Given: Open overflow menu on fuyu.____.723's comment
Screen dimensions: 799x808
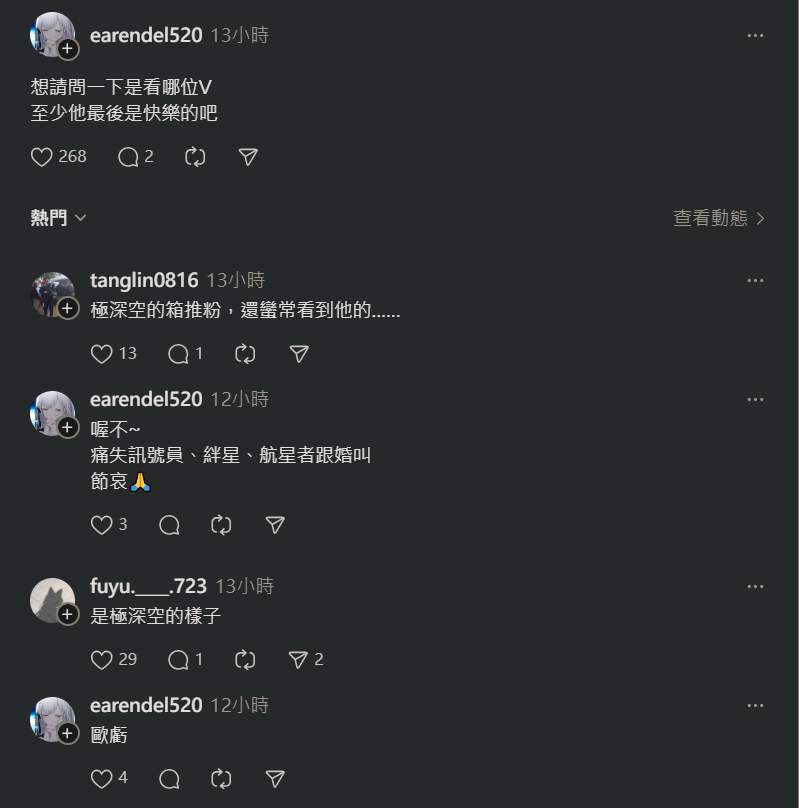Looking at the screenshot, I should (x=755, y=587).
